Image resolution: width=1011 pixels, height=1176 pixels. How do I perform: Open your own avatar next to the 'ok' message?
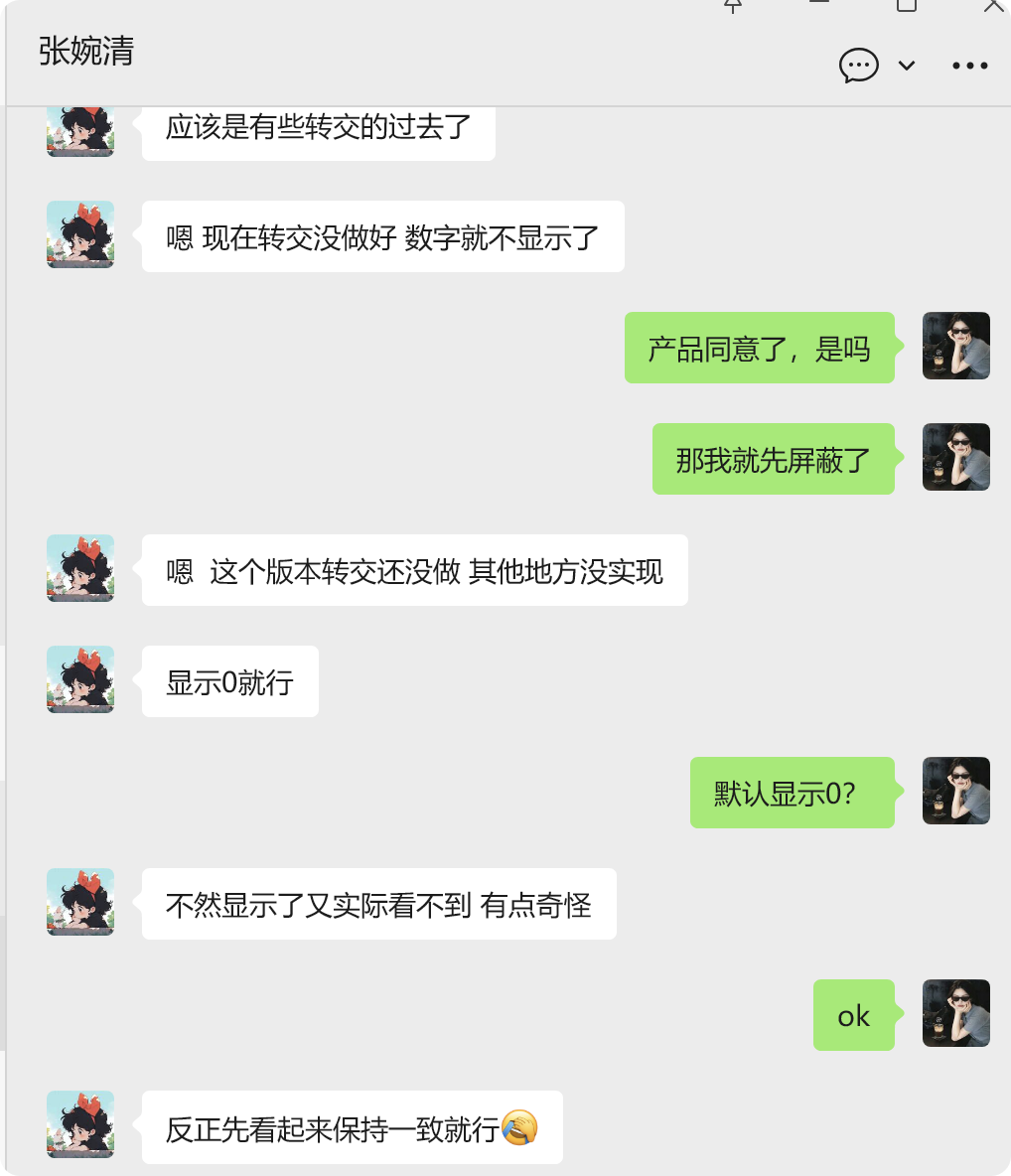(x=955, y=1013)
